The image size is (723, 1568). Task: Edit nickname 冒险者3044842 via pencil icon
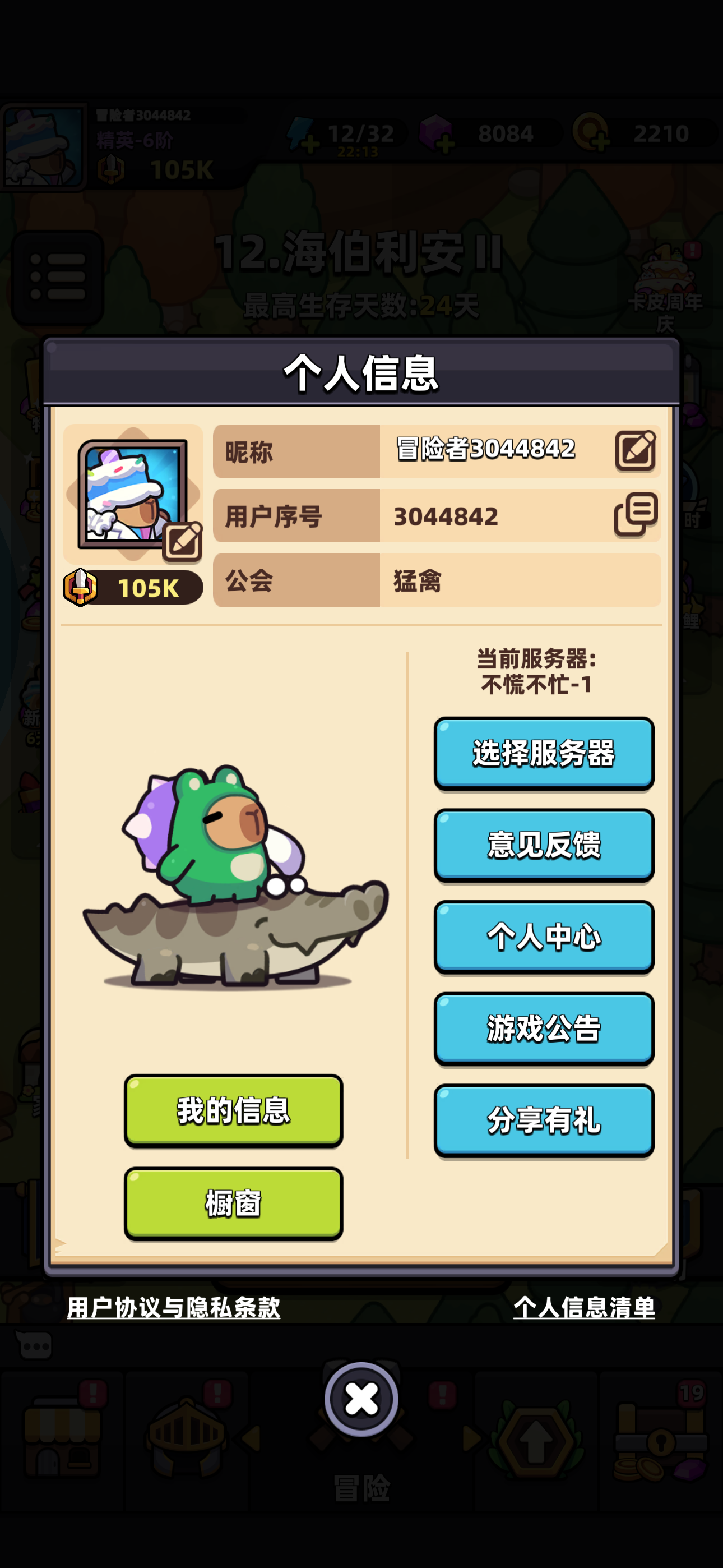click(636, 451)
